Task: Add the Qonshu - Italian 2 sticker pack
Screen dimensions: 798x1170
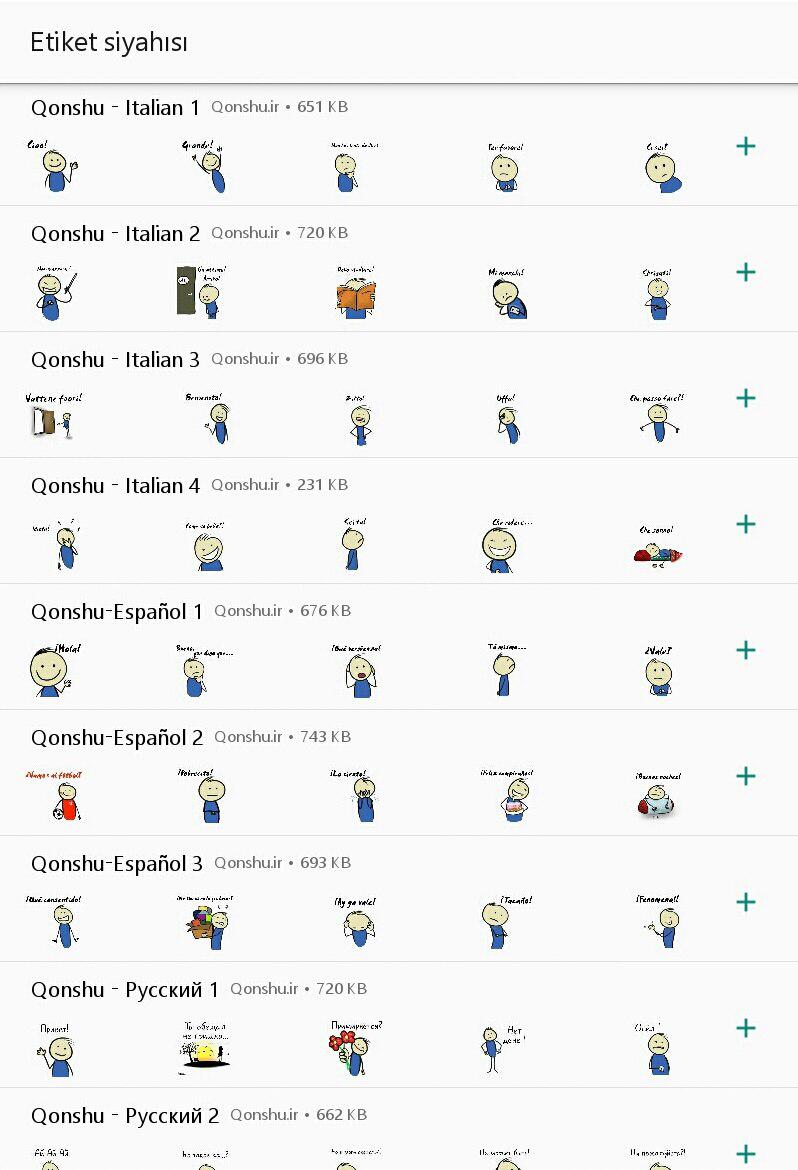Action: tap(745, 272)
